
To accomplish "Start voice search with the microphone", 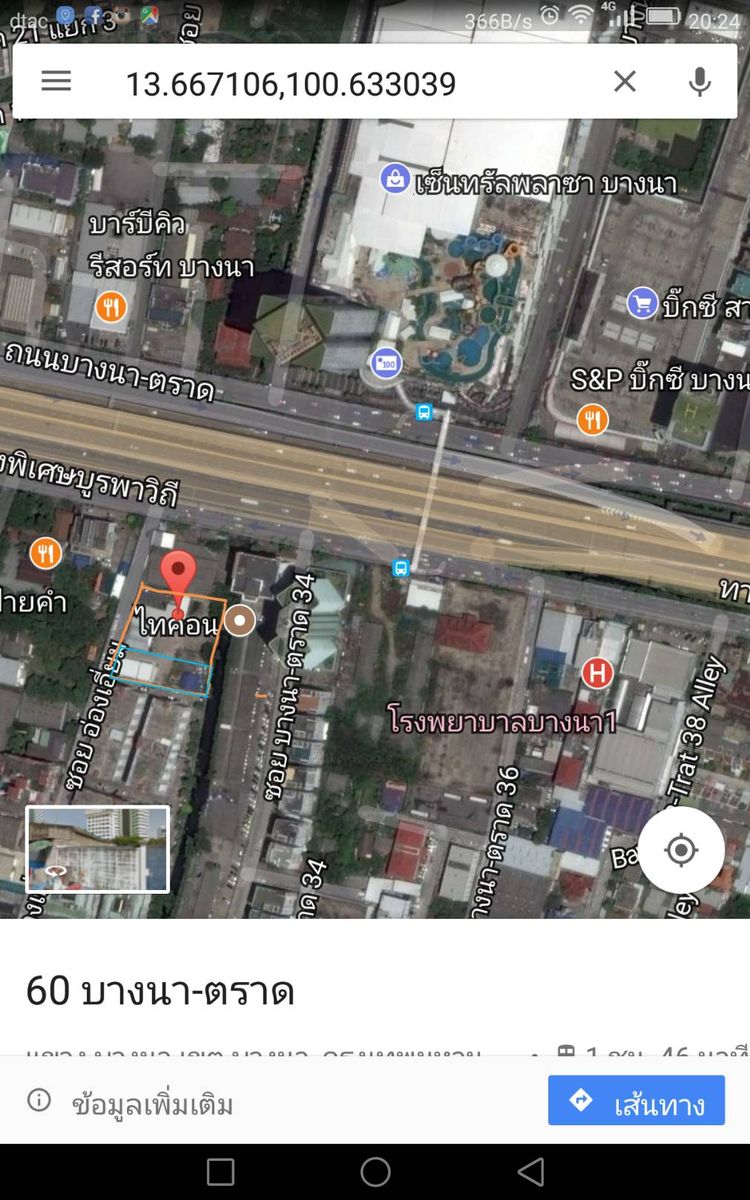I will tap(700, 82).
